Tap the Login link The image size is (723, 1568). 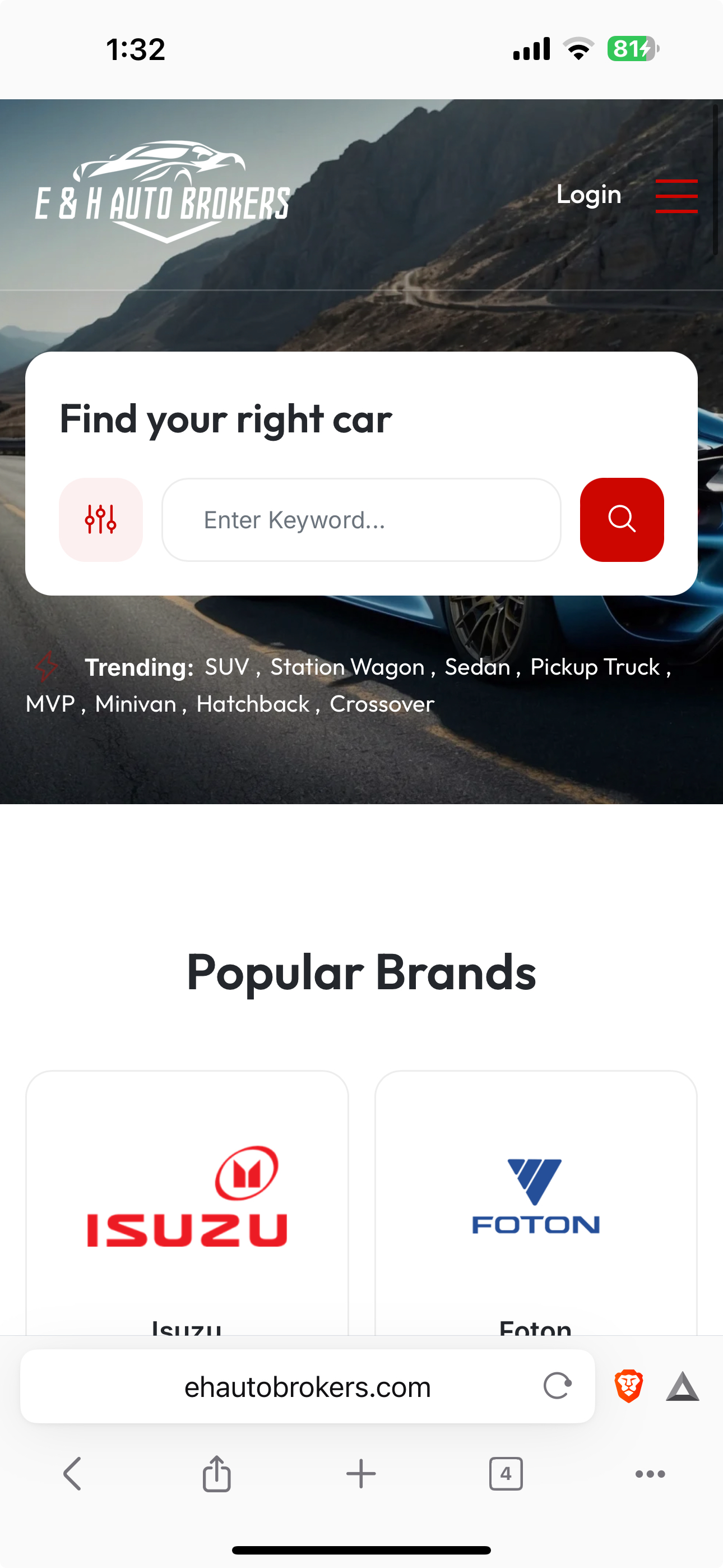click(x=588, y=195)
